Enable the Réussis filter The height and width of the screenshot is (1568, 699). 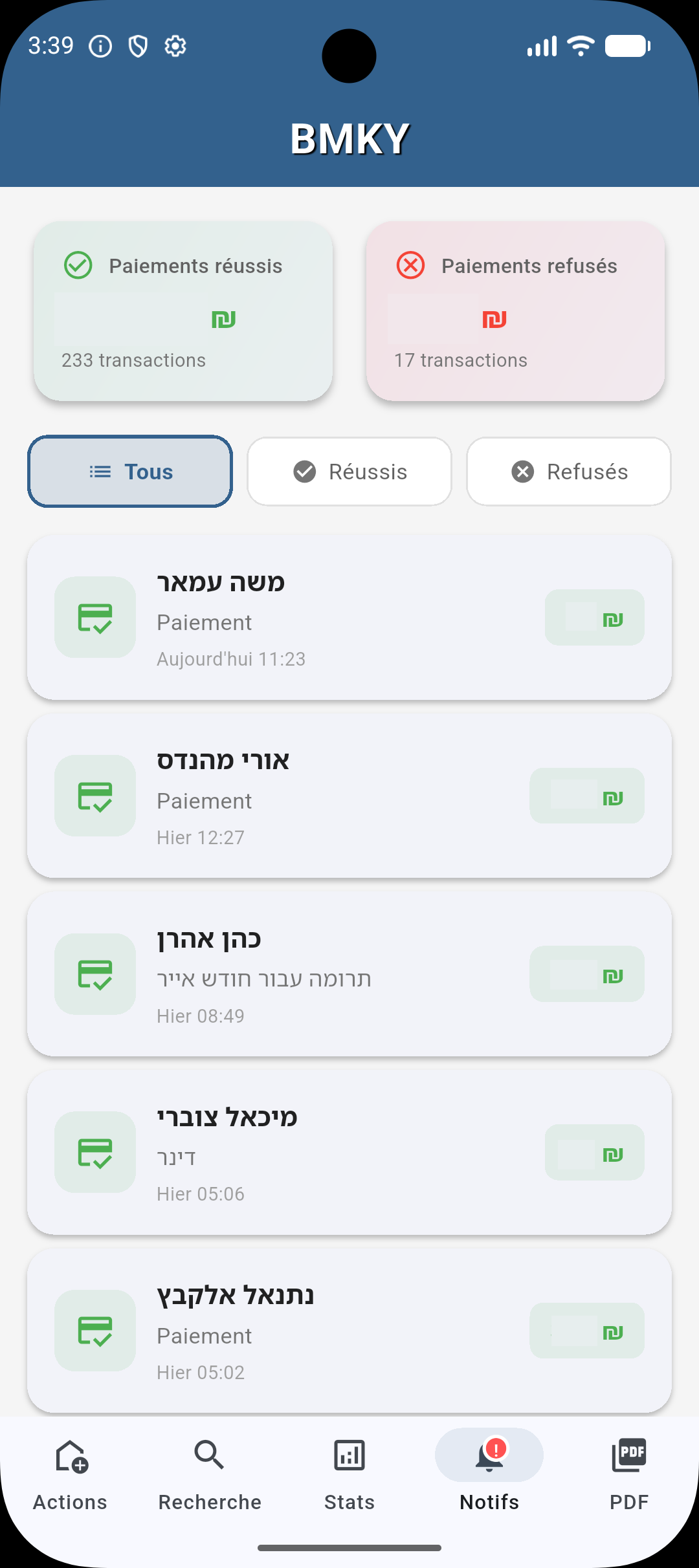349,471
